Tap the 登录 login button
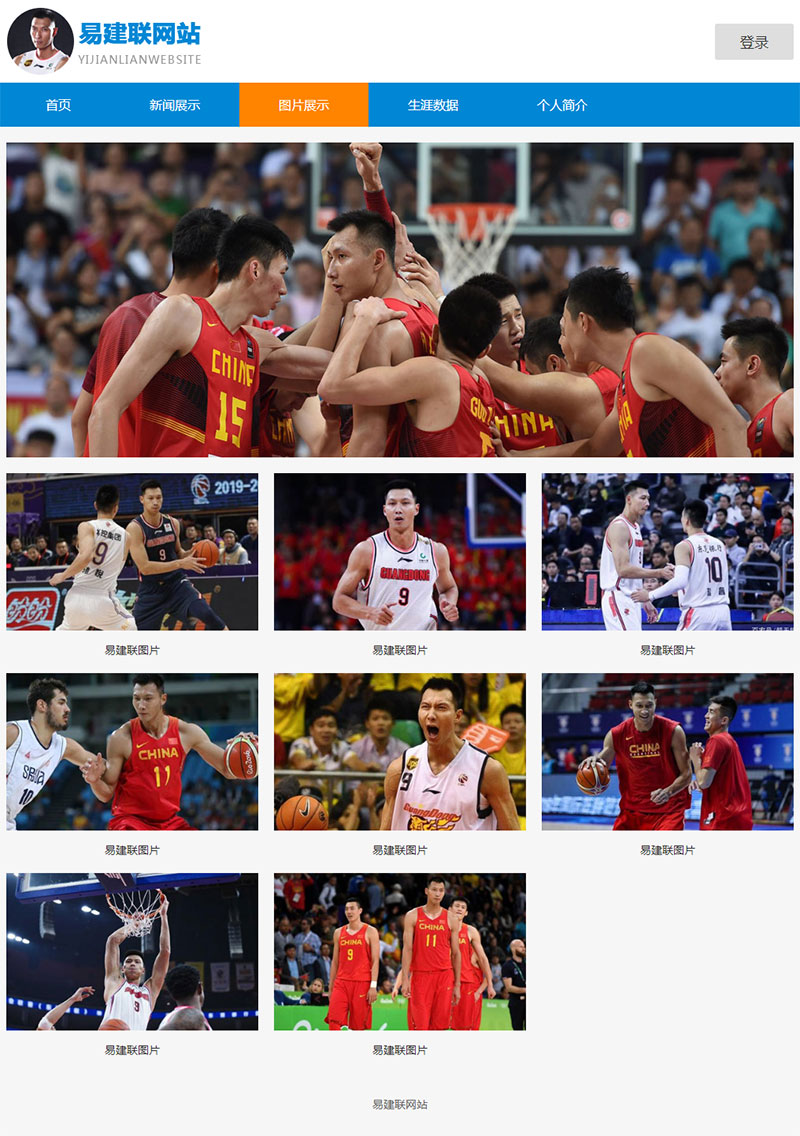800x1136 pixels. [753, 42]
